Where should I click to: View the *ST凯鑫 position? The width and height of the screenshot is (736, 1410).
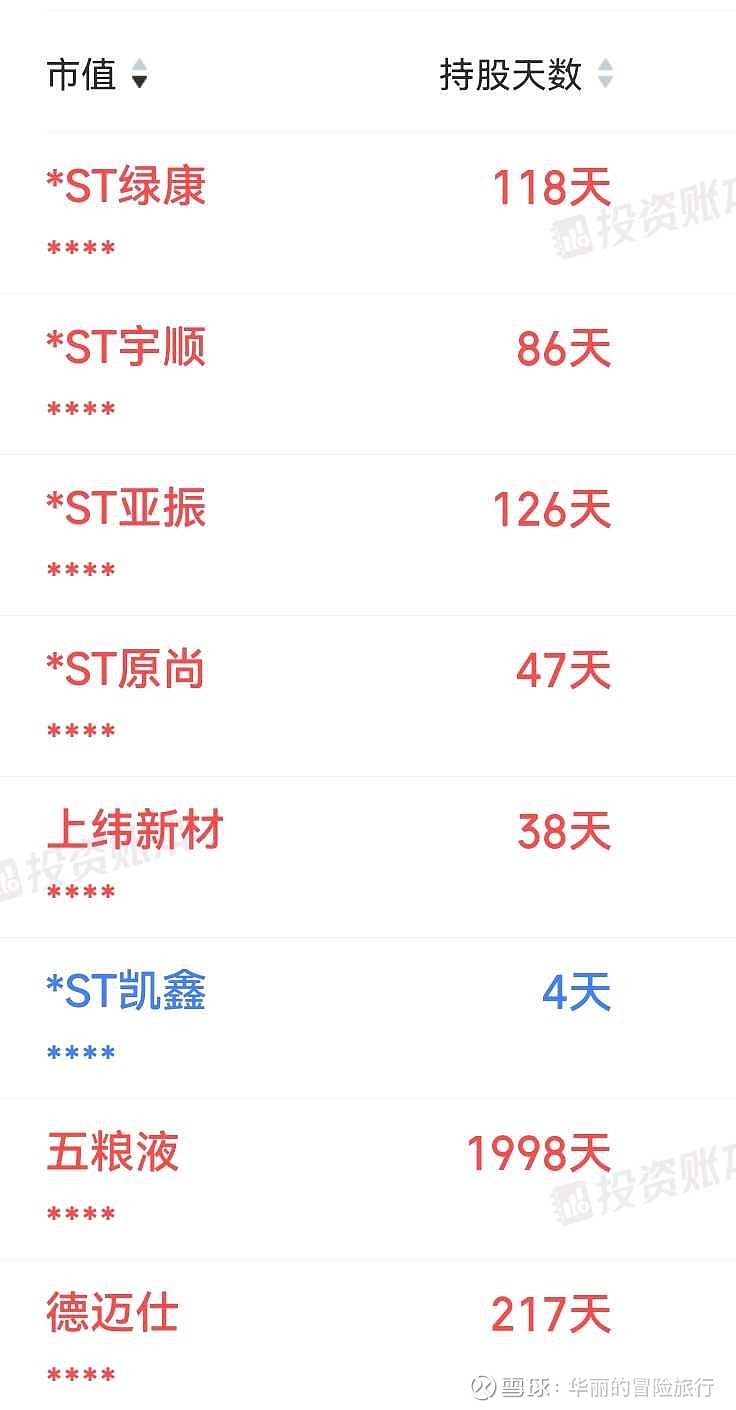pyautogui.click(x=368, y=1018)
